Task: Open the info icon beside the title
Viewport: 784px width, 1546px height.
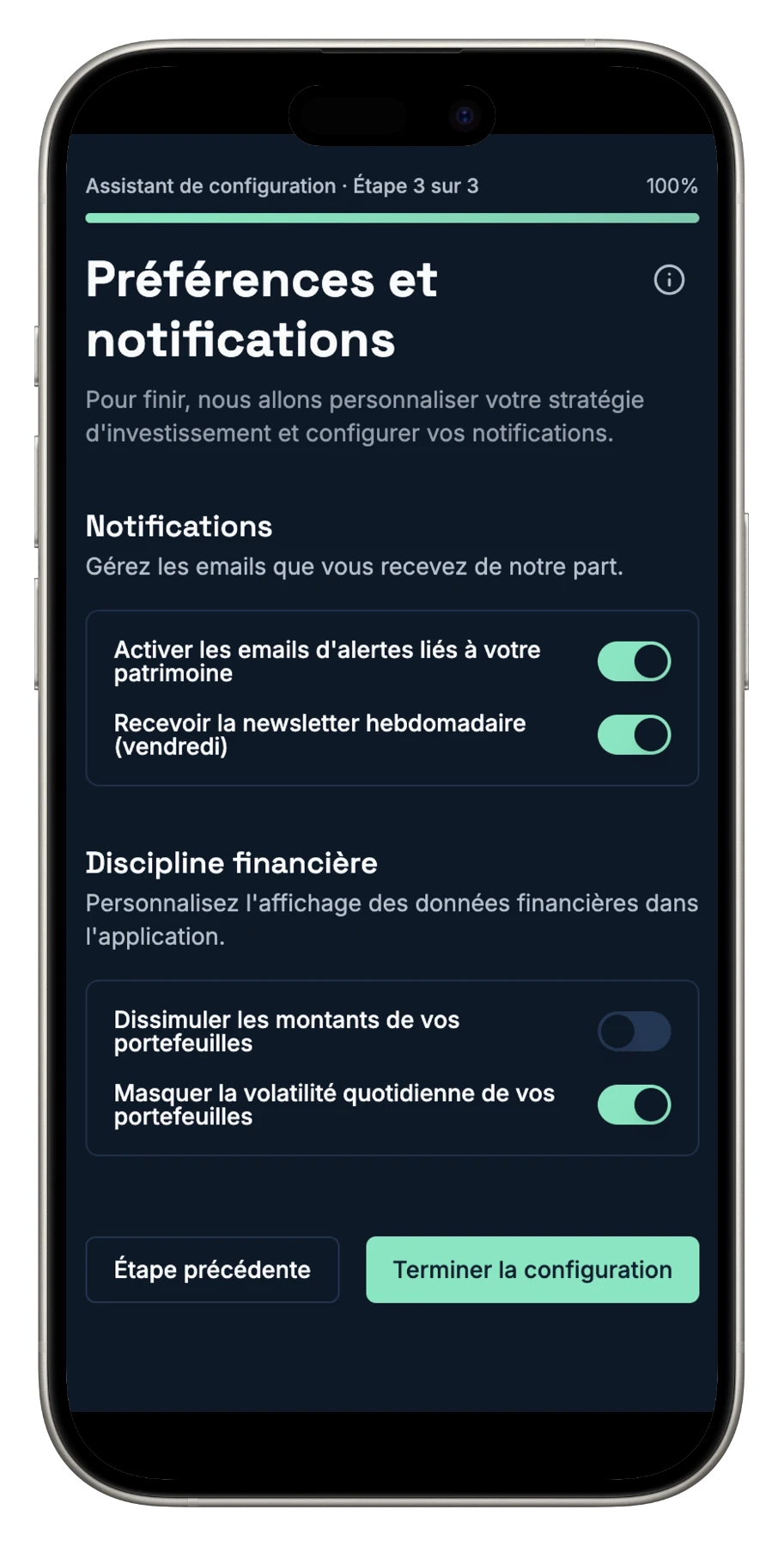Action: tap(669, 280)
